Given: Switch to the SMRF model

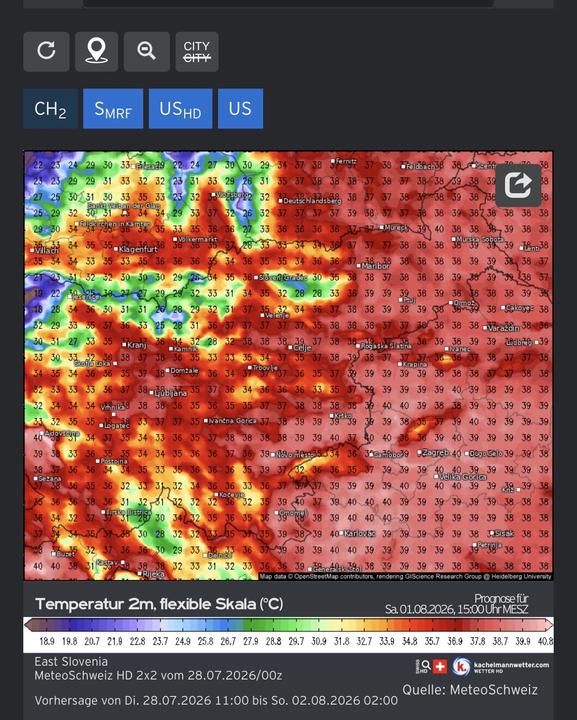Looking at the screenshot, I should click(113, 109).
